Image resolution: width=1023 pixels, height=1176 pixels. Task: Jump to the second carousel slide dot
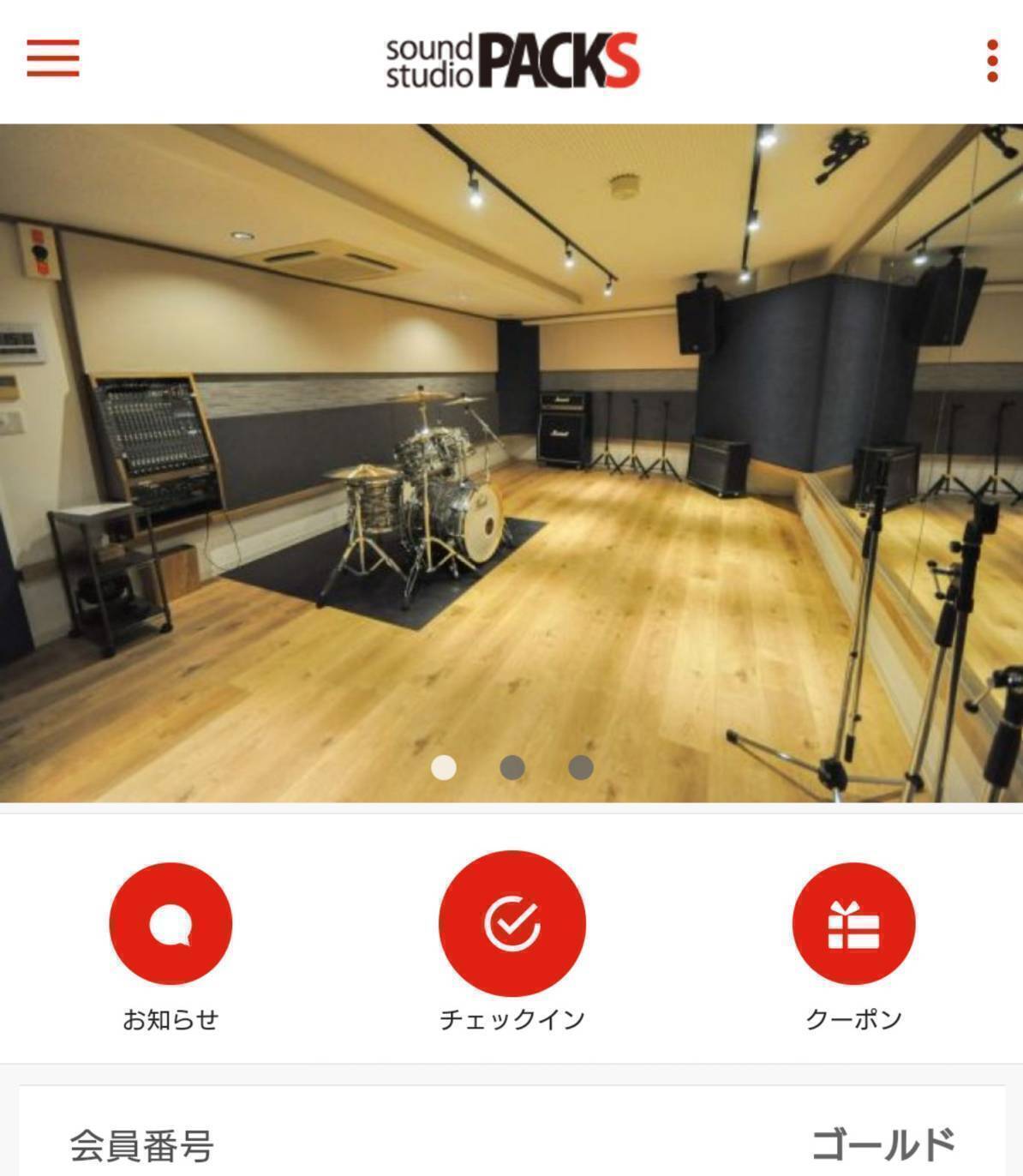[512, 767]
